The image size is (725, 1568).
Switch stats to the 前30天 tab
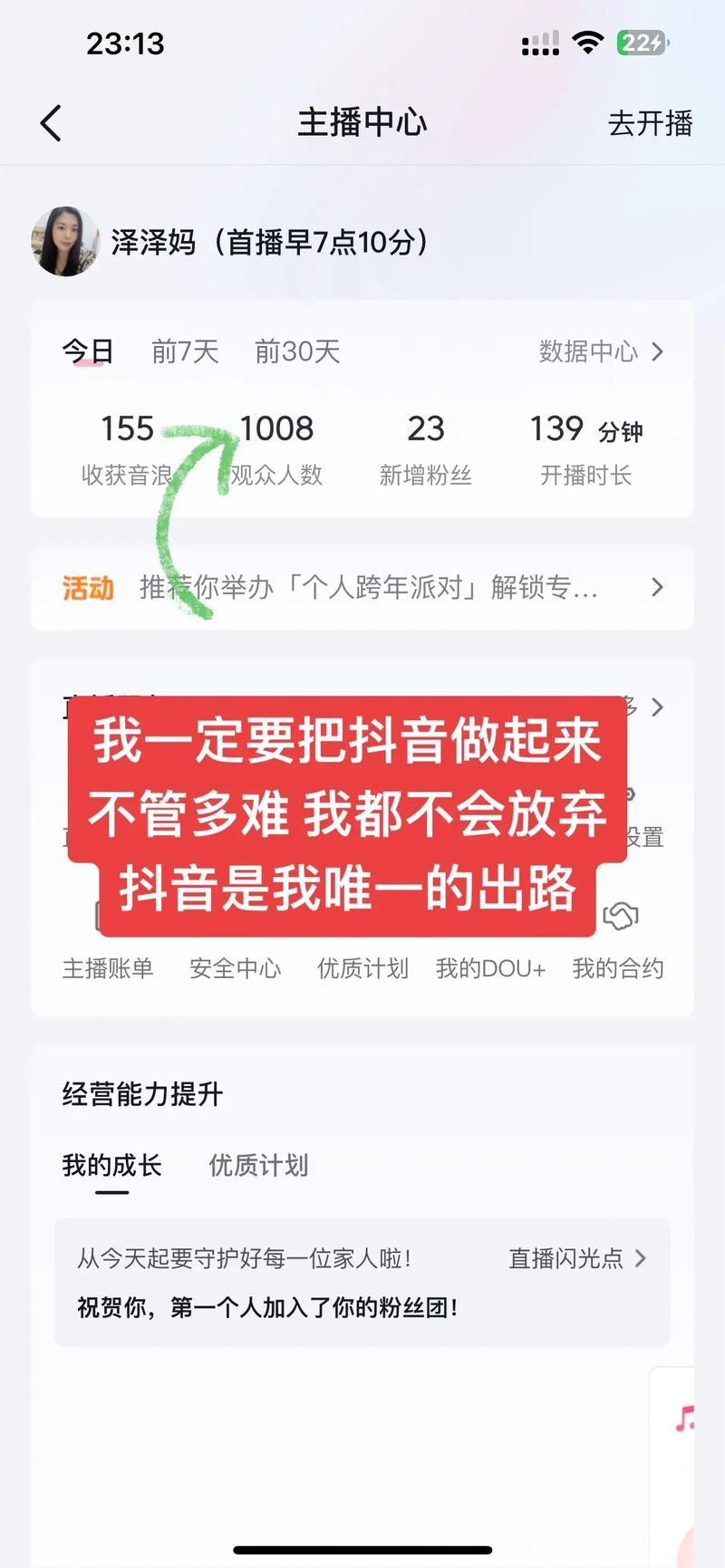point(297,351)
